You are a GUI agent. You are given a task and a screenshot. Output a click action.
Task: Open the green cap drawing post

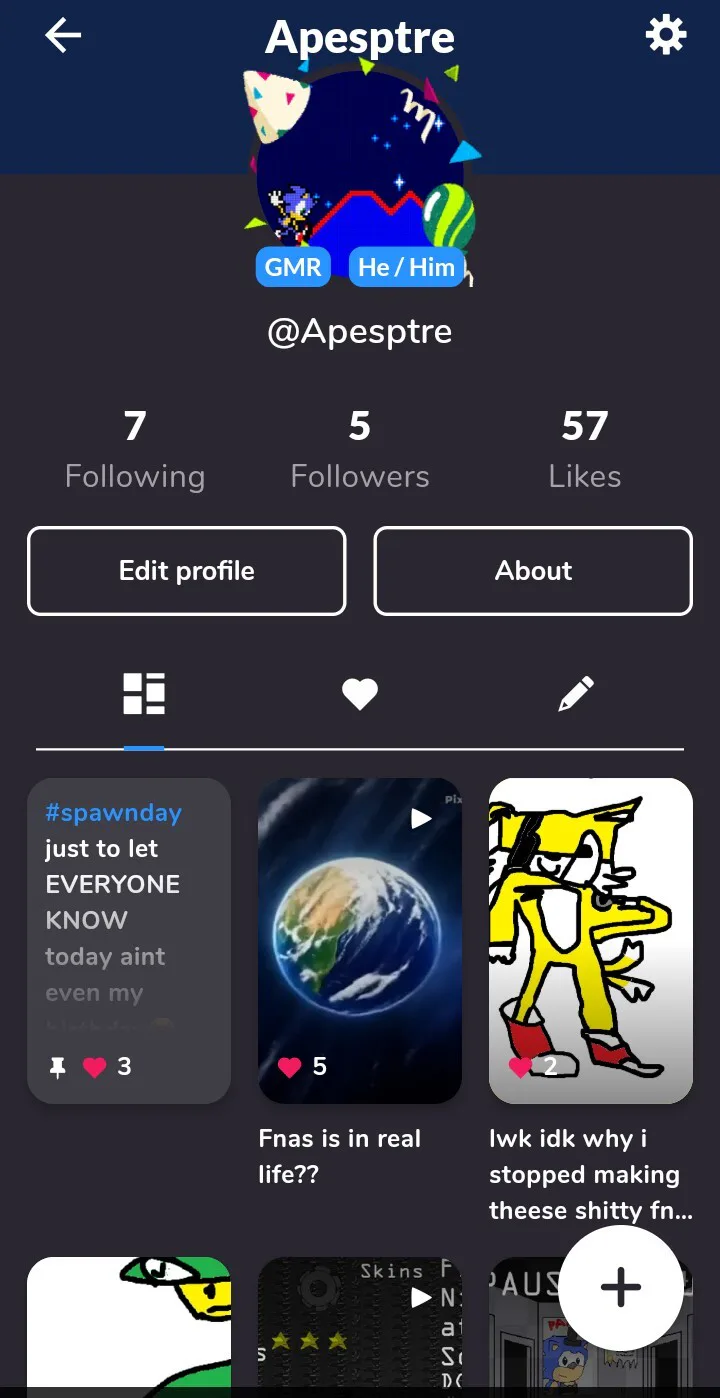pos(129,1325)
